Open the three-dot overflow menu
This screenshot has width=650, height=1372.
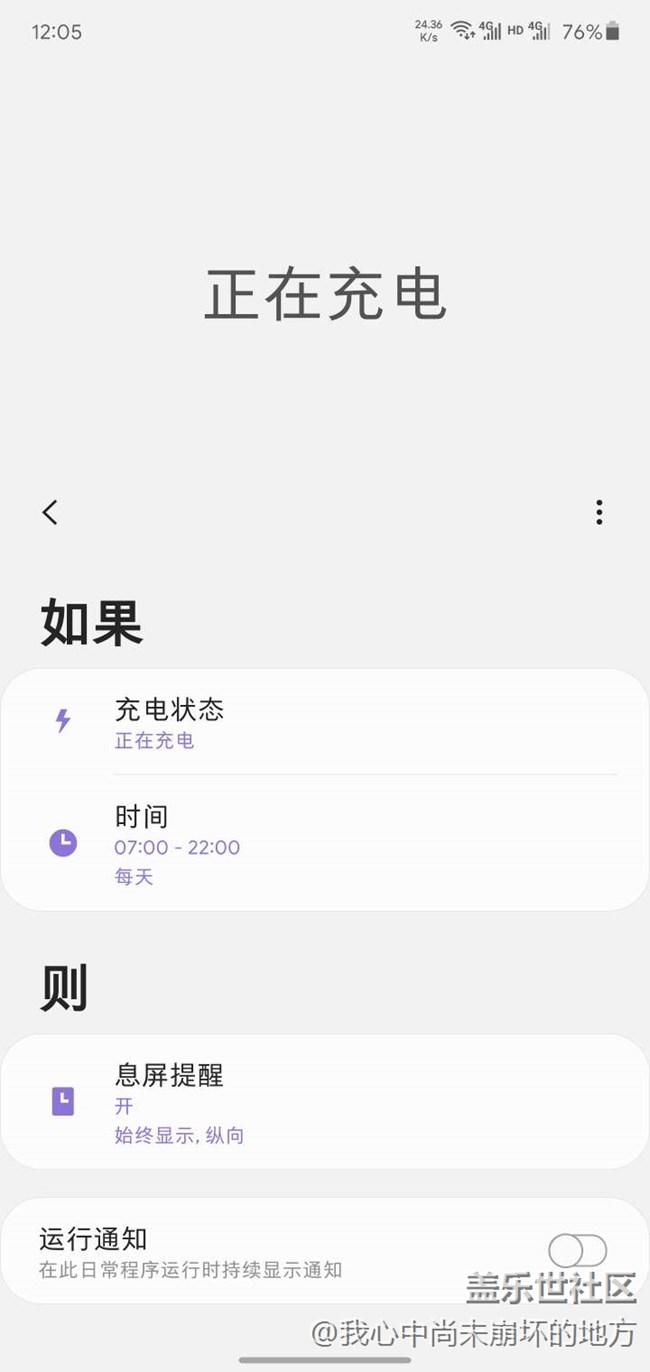(599, 512)
